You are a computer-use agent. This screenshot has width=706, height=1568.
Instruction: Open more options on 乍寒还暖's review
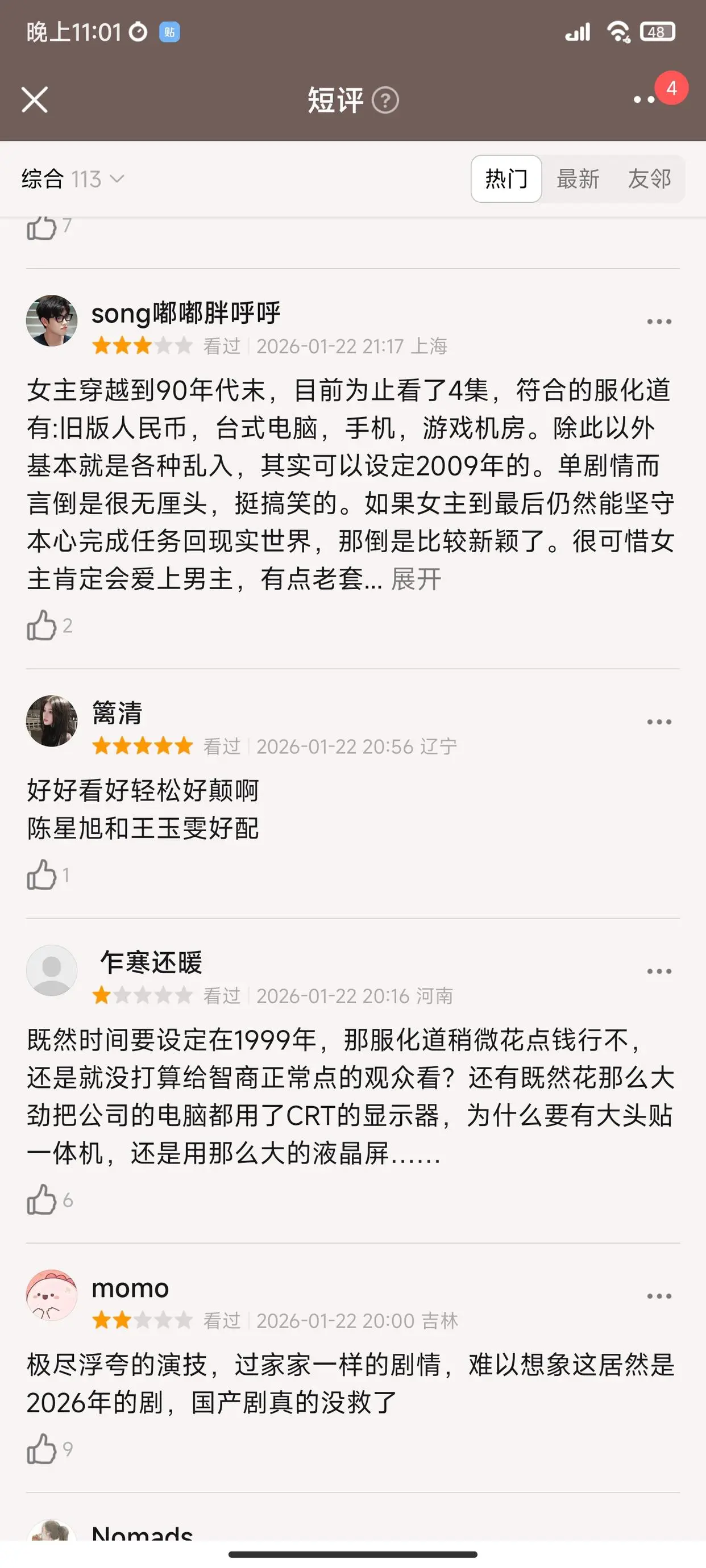click(x=658, y=971)
